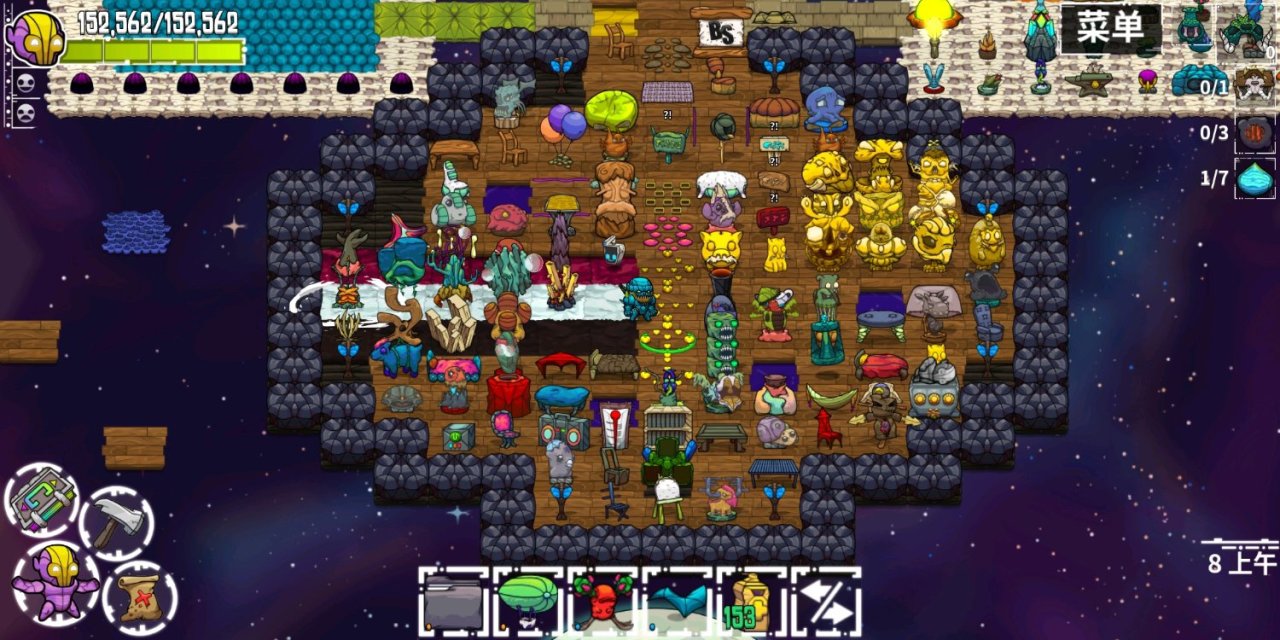Image resolution: width=1280 pixels, height=640 pixels.
Task: Open the tracked quest item showing 1/7
Action: click(x=1255, y=178)
